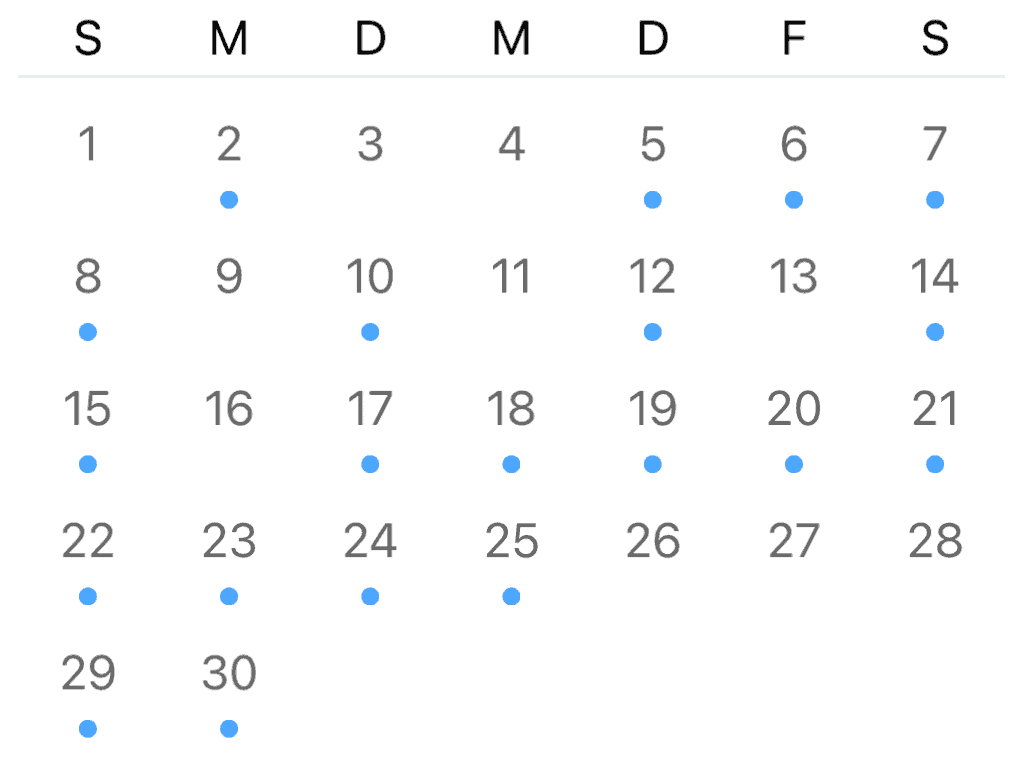Select the 30th in the calendar
The image size is (1024, 759).
coord(229,674)
